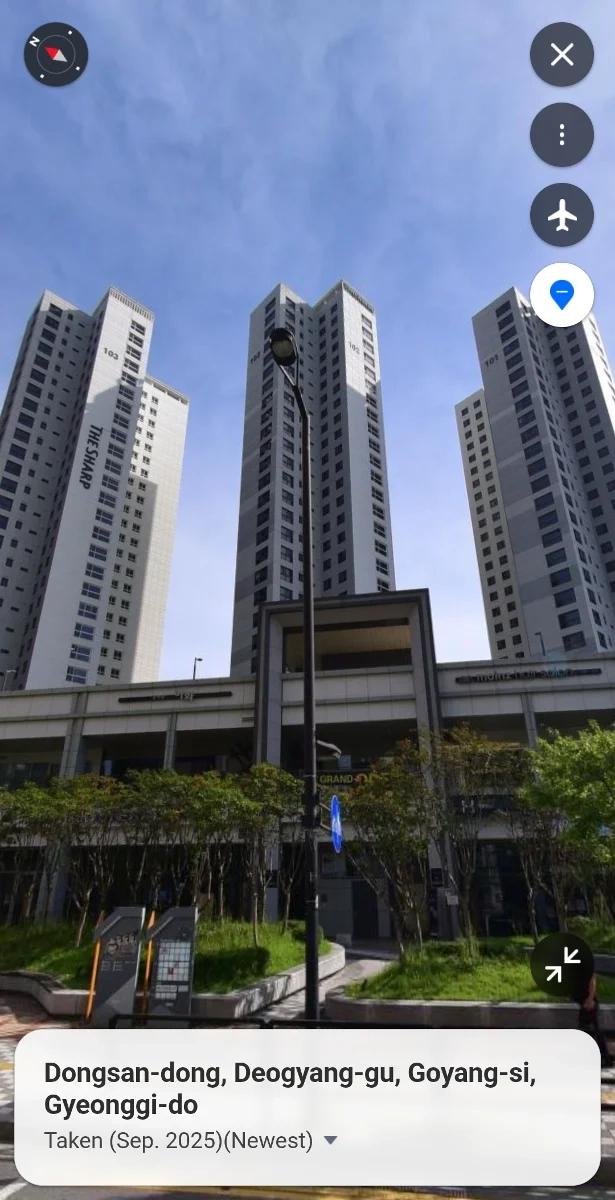This screenshot has height=1200, width=615.
Task: Tap the airplane fly-through button
Action: (562, 215)
